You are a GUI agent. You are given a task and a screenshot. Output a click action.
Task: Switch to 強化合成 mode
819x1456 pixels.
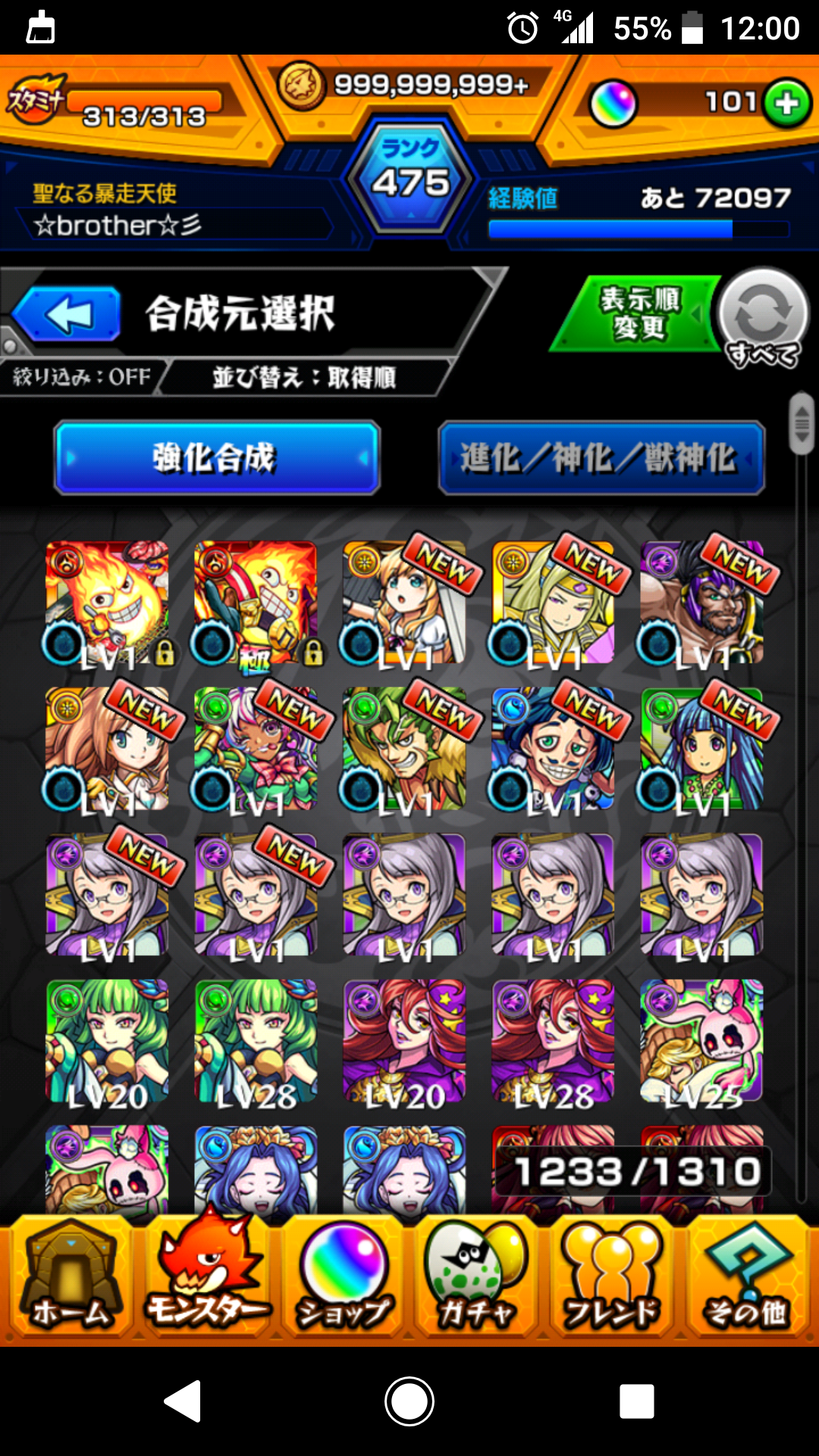point(216,459)
